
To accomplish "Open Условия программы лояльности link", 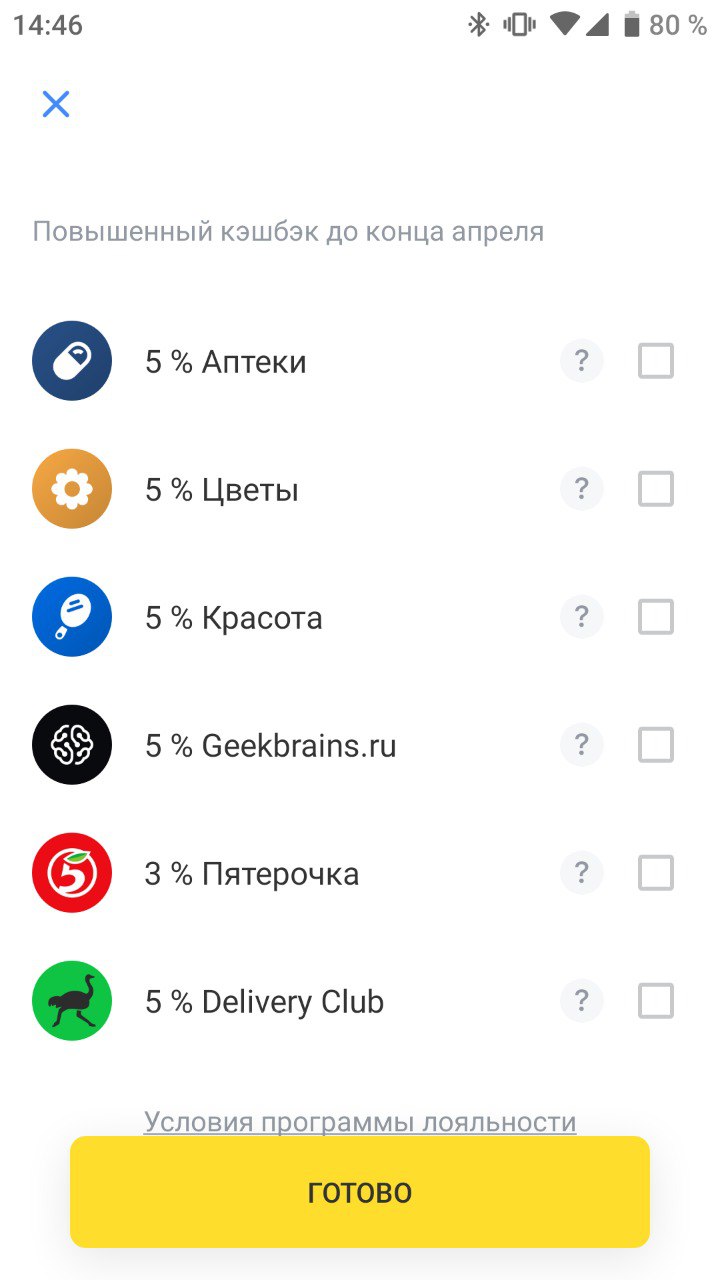I will [x=360, y=1122].
